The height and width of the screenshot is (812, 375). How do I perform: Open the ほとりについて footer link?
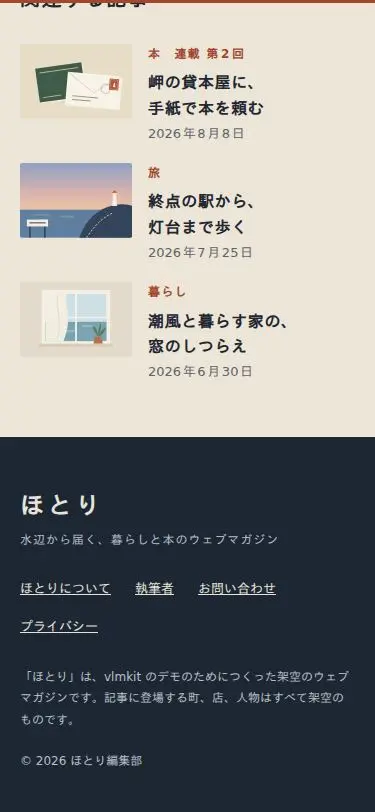point(65,588)
